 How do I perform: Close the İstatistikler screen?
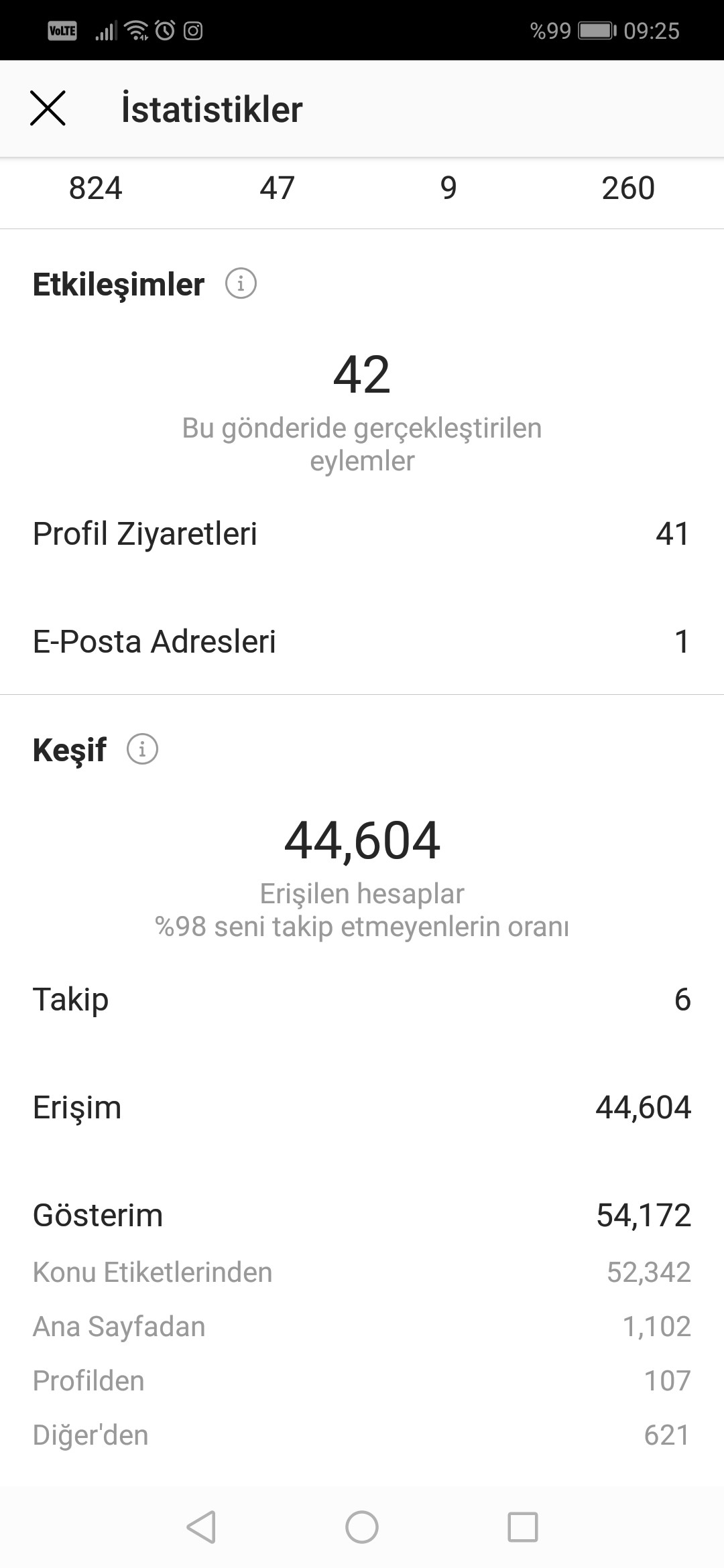(48, 109)
